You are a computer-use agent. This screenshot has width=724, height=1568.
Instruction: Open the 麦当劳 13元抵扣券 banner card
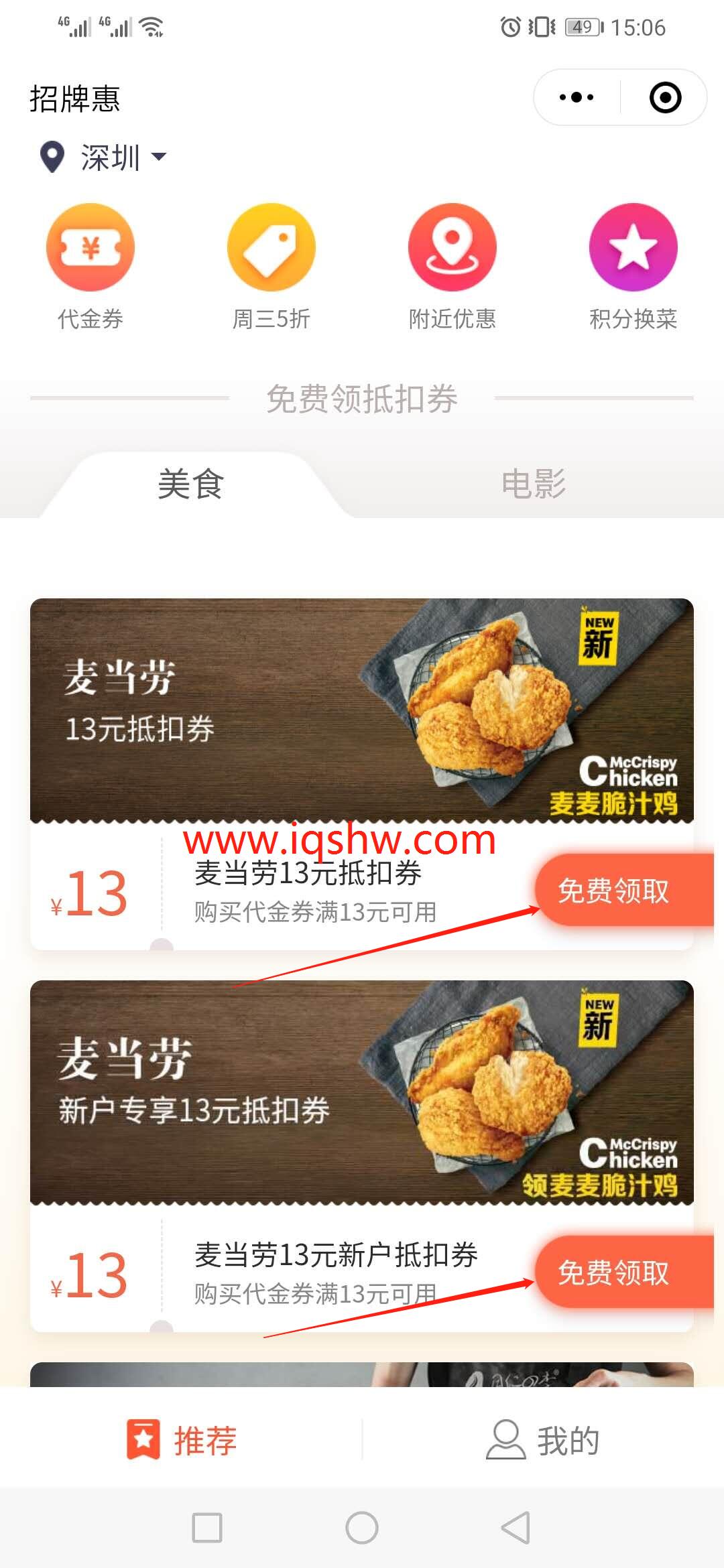tap(362, 709)
